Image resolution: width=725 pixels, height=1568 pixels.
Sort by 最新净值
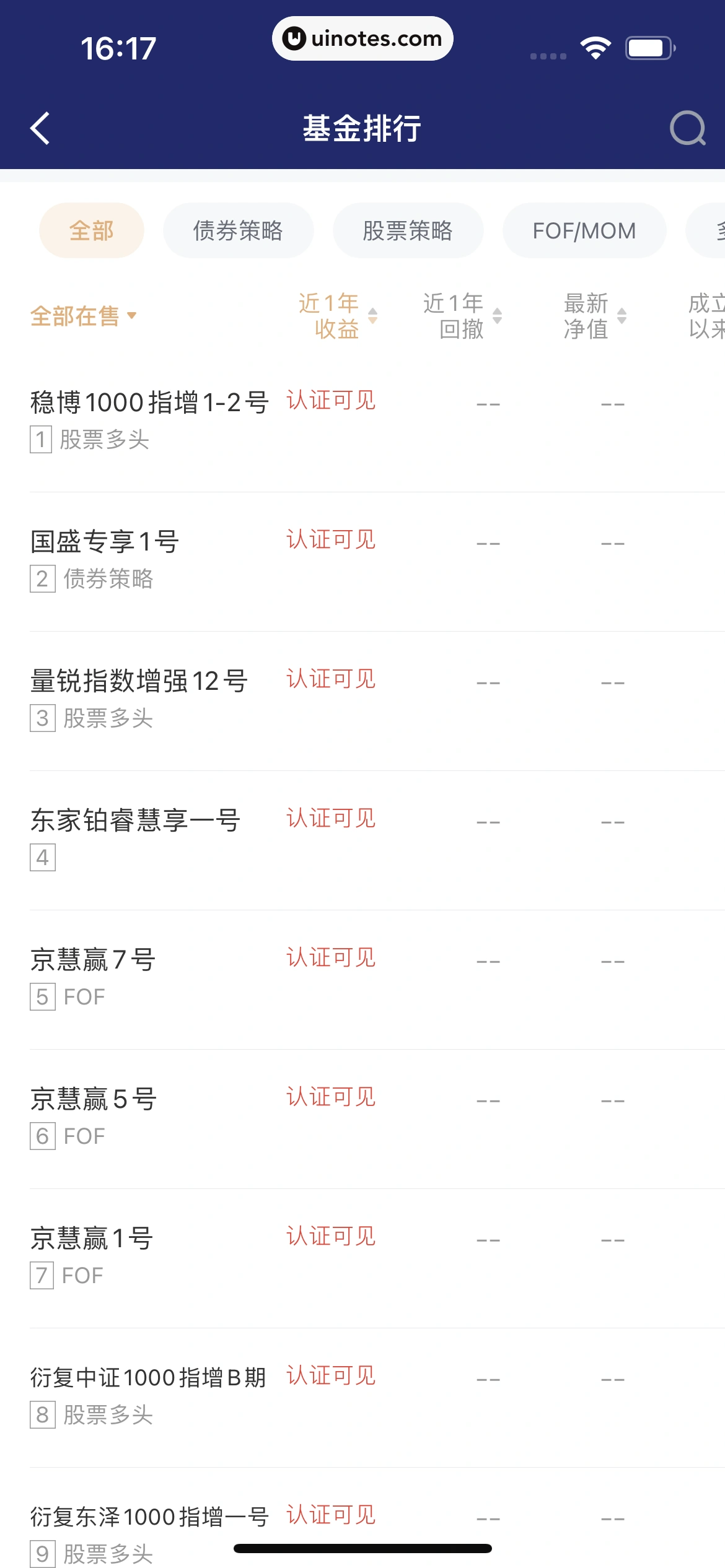click(x=594, y=316)
